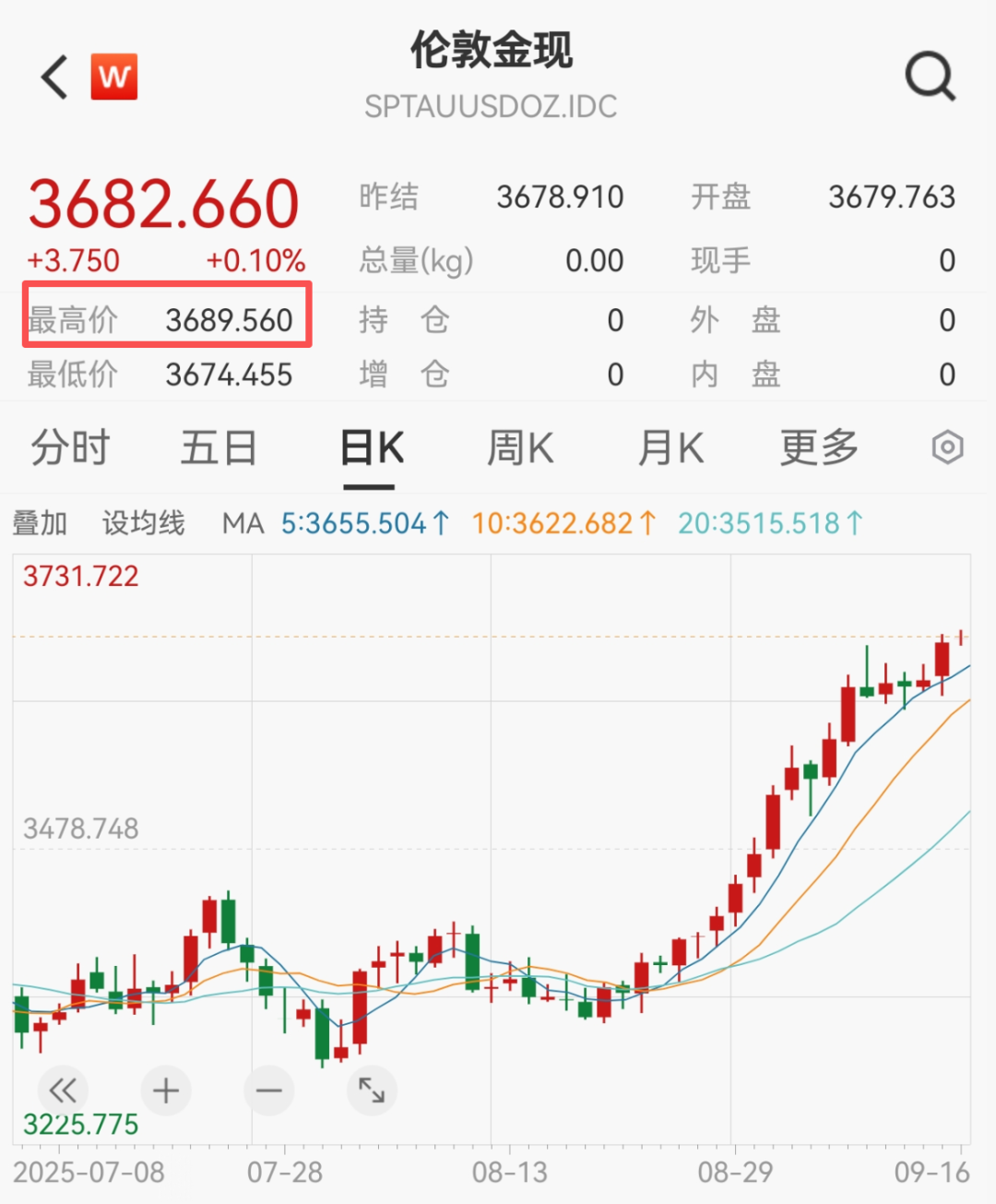Expand chart to full screen
996x1204 pixels.
(372, 1091)
